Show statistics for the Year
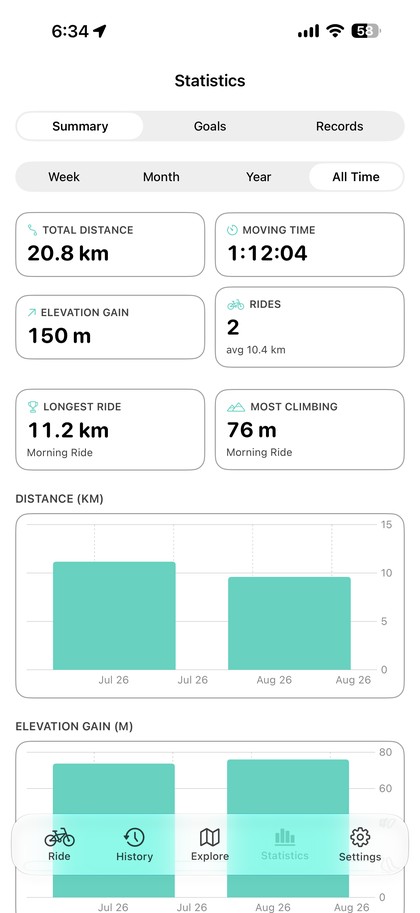This screenshot has width=420, height=913. click(259, 177)
